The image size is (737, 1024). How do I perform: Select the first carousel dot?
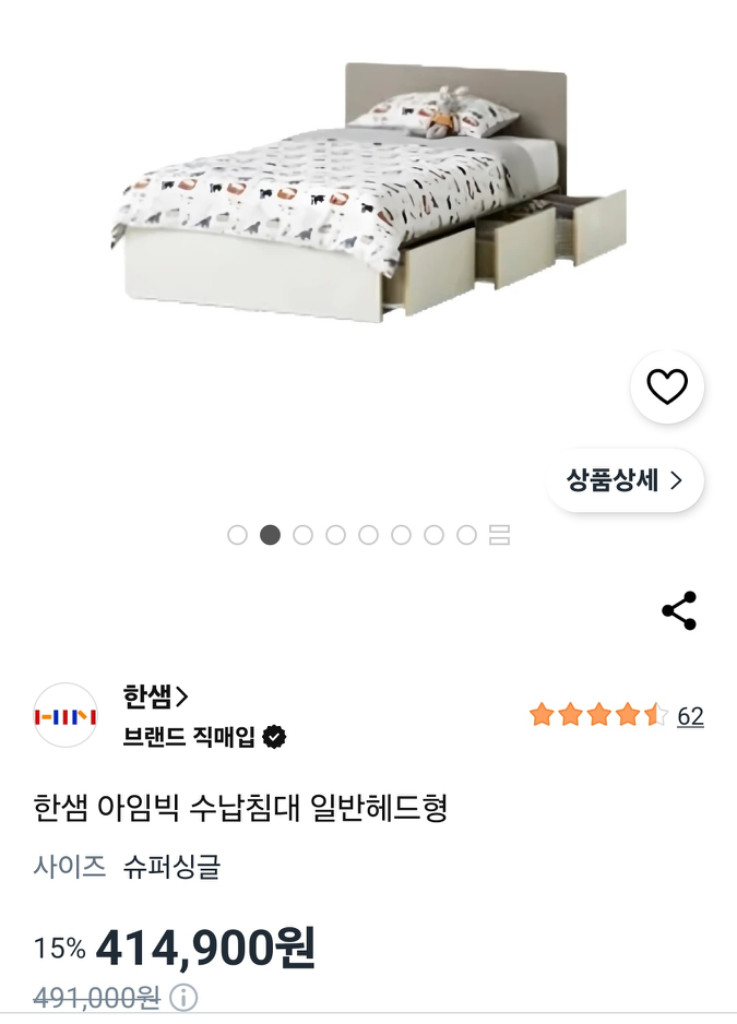coord(236,535)
